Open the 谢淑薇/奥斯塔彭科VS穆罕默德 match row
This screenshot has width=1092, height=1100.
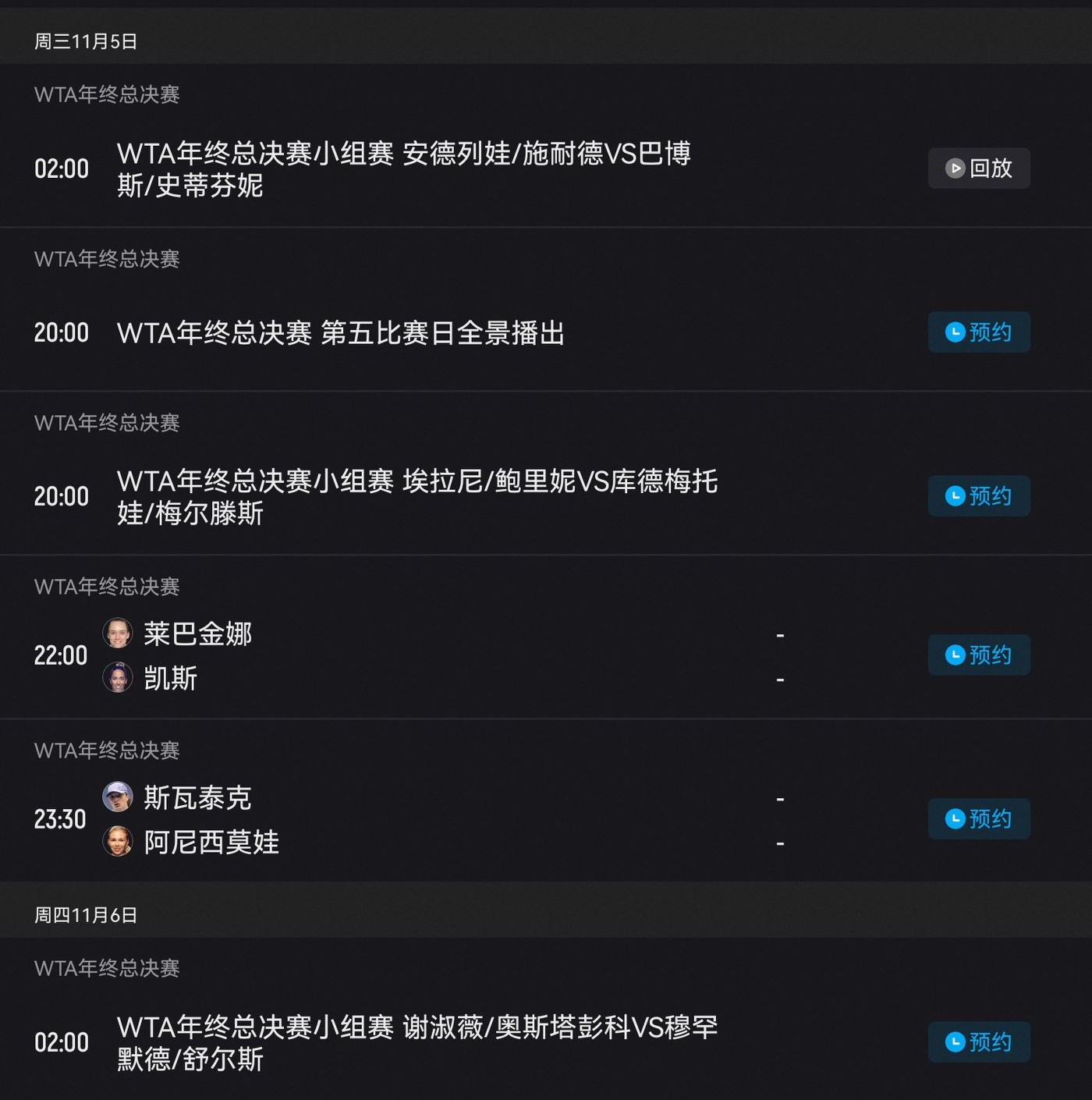tap(417, 1043)
